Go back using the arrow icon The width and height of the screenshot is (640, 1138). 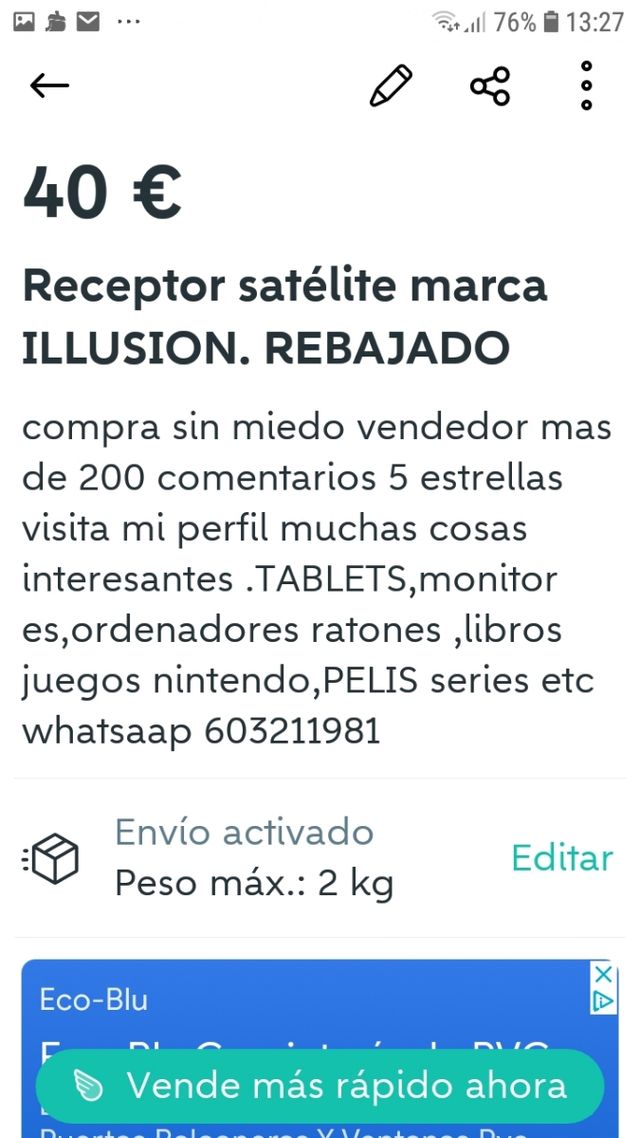coord(49,86)
